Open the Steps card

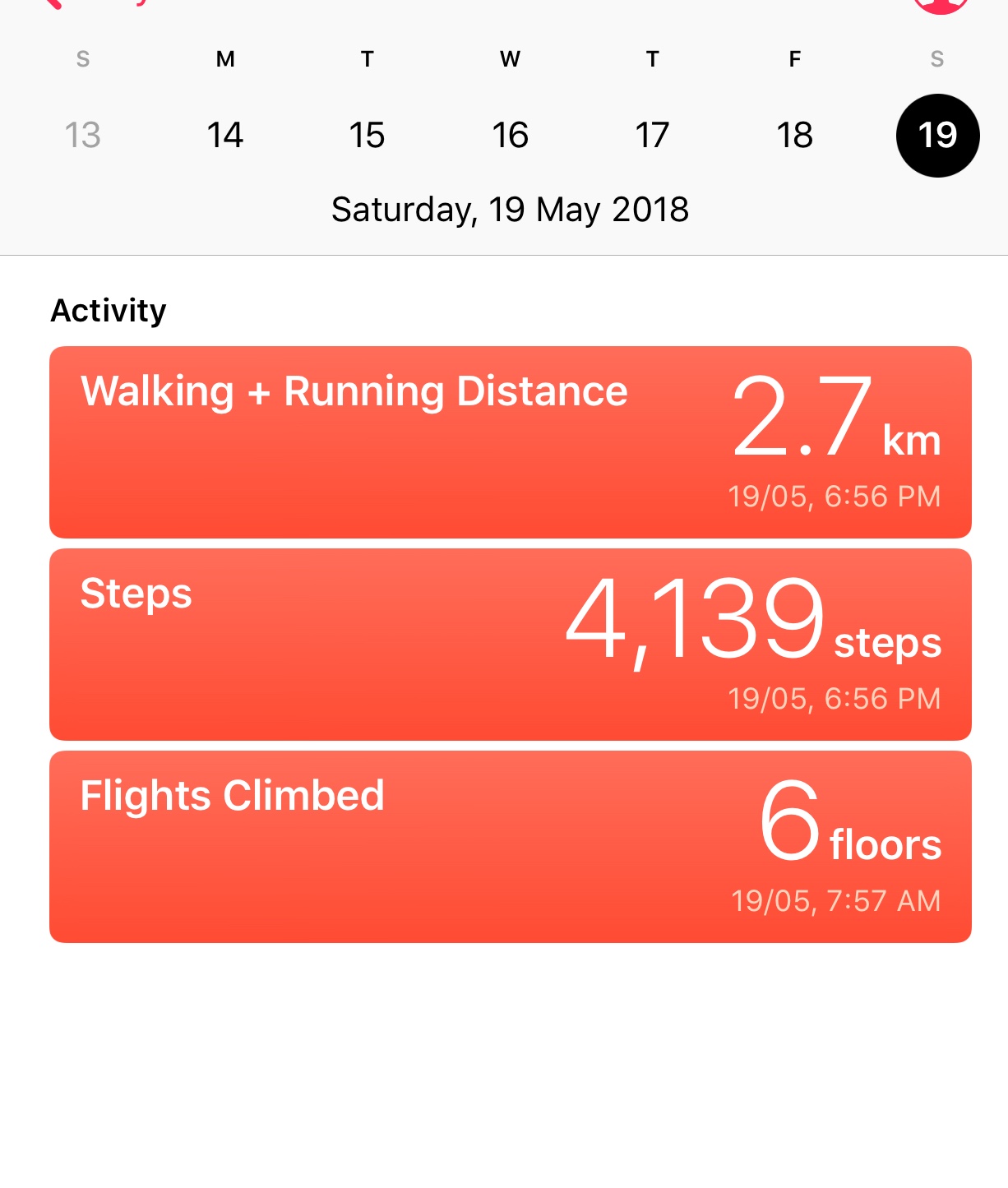(x=510, y=645)
